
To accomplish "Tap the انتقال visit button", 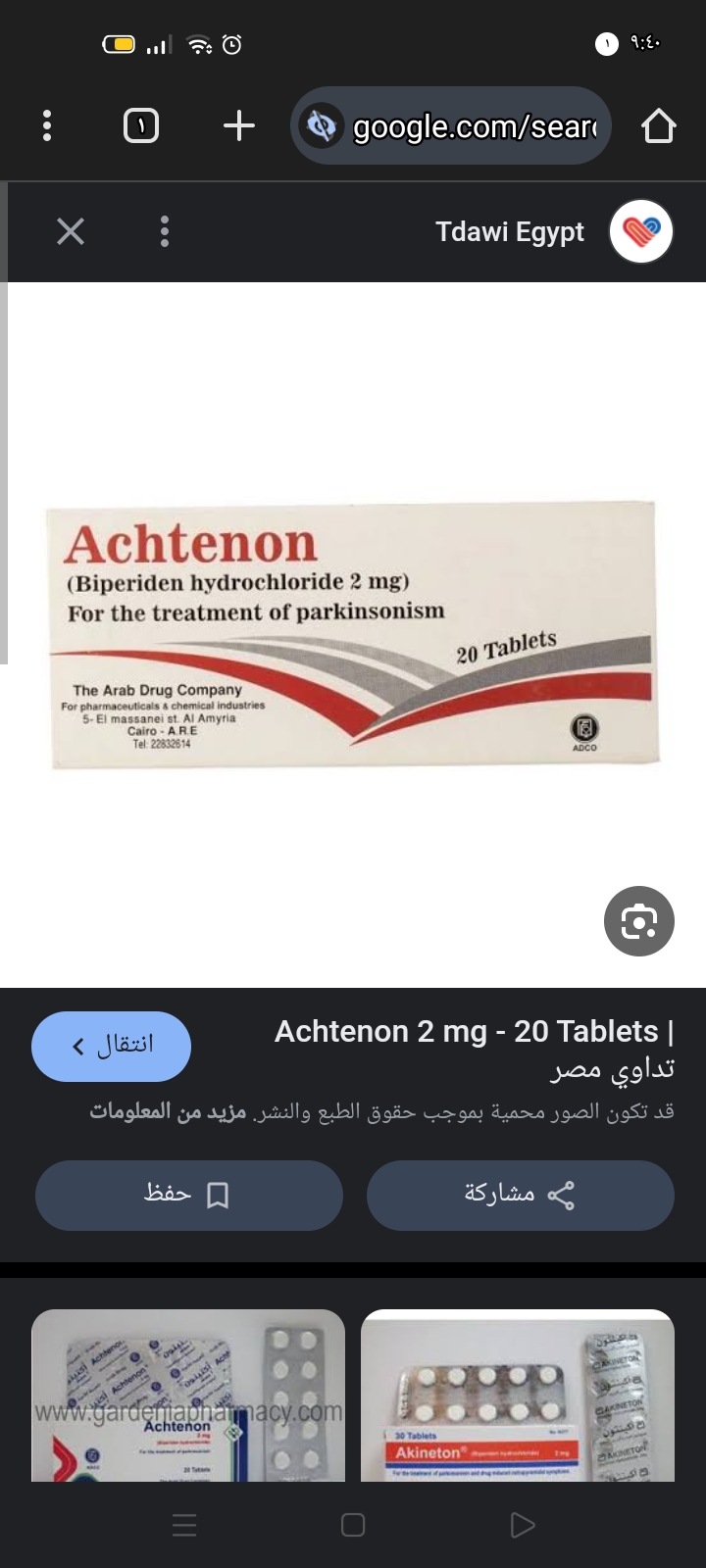I will coord(111,1046).
